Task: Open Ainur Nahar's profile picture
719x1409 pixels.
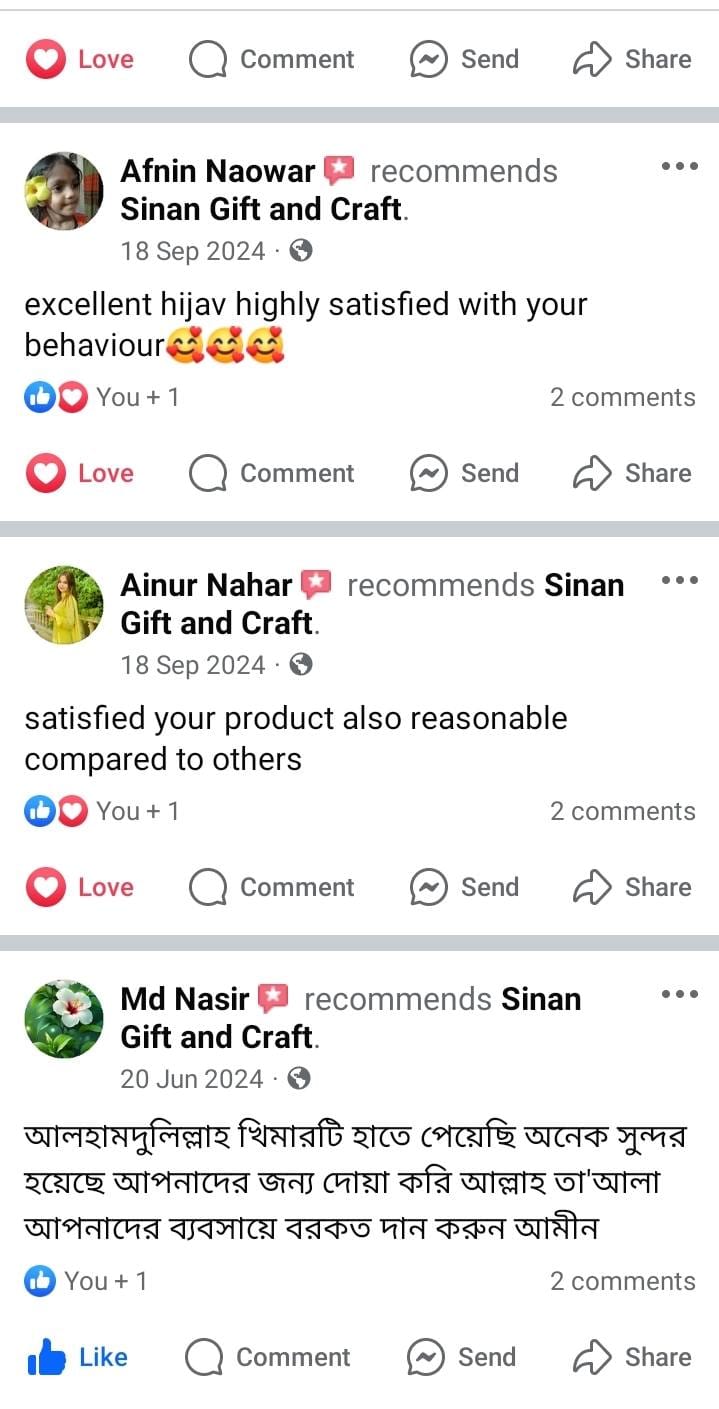Action: (64, 605)
